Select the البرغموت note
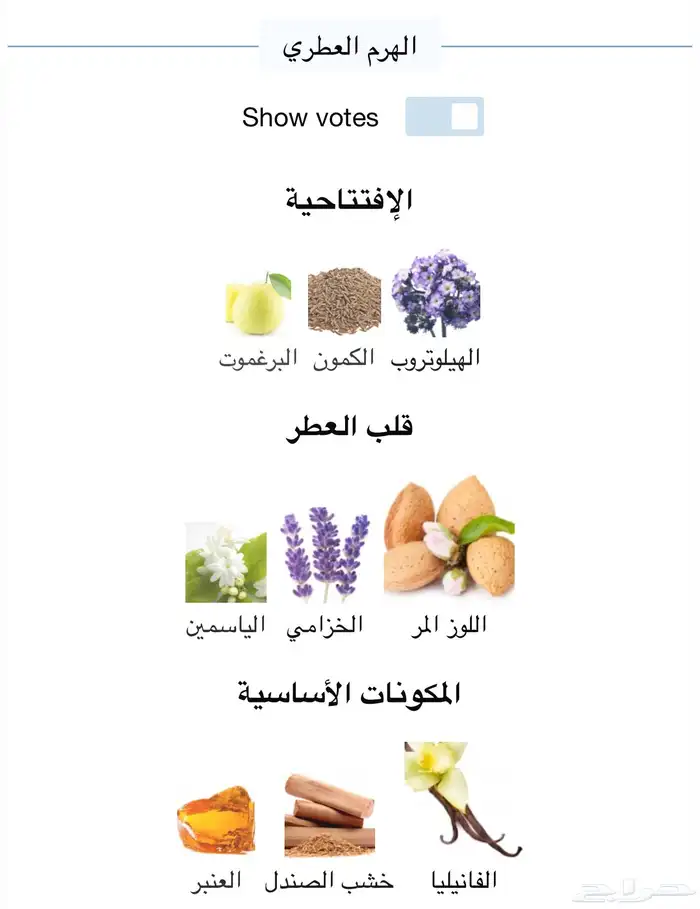 pyautogui.click(x=258, y=303)
